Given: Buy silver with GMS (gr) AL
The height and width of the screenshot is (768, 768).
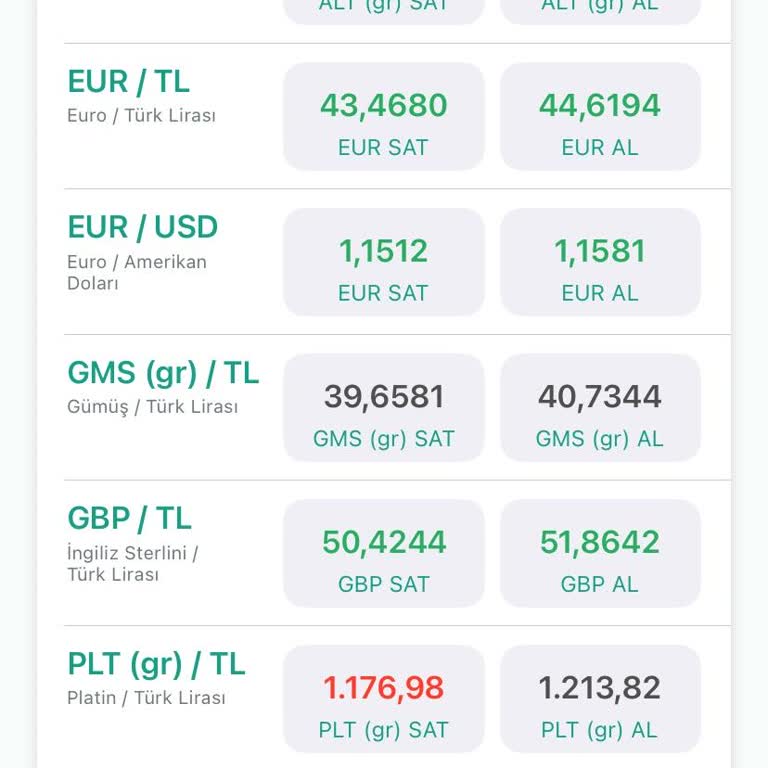Looking at the screenshot, I should click(x=600, y=408).
